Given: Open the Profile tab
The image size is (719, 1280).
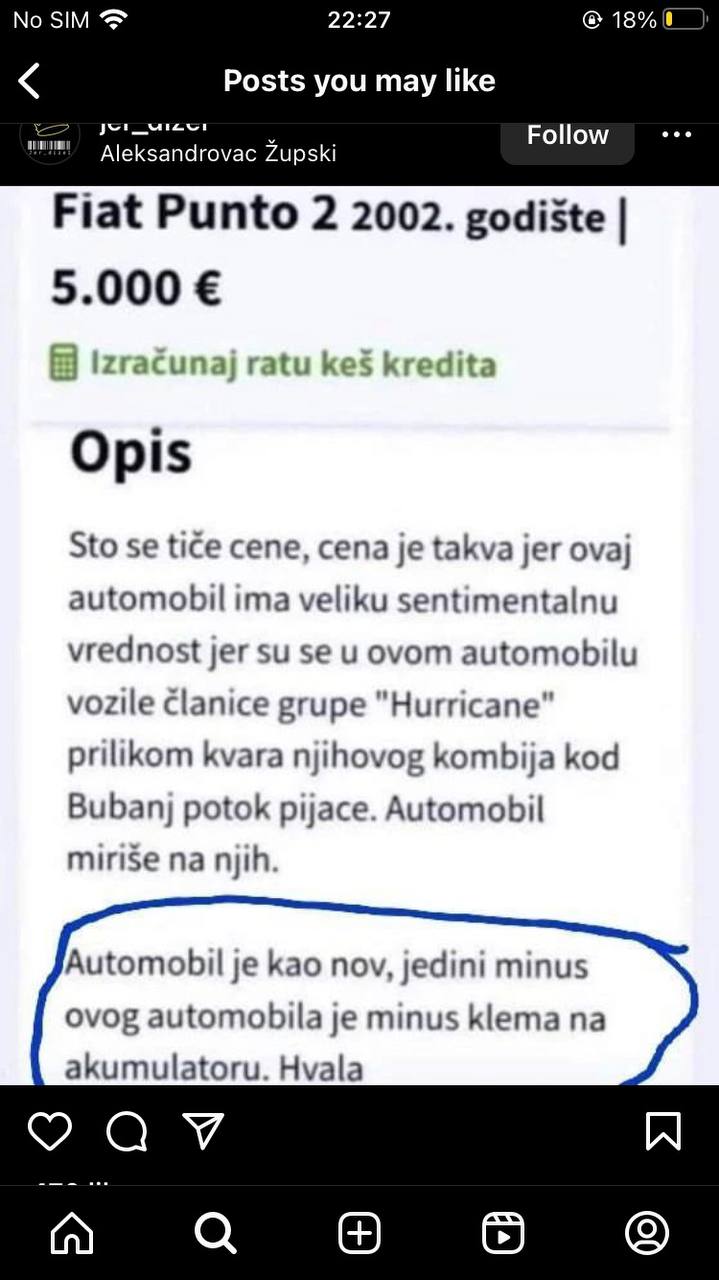Looking at the screenshot, I should coord(647,1233).
